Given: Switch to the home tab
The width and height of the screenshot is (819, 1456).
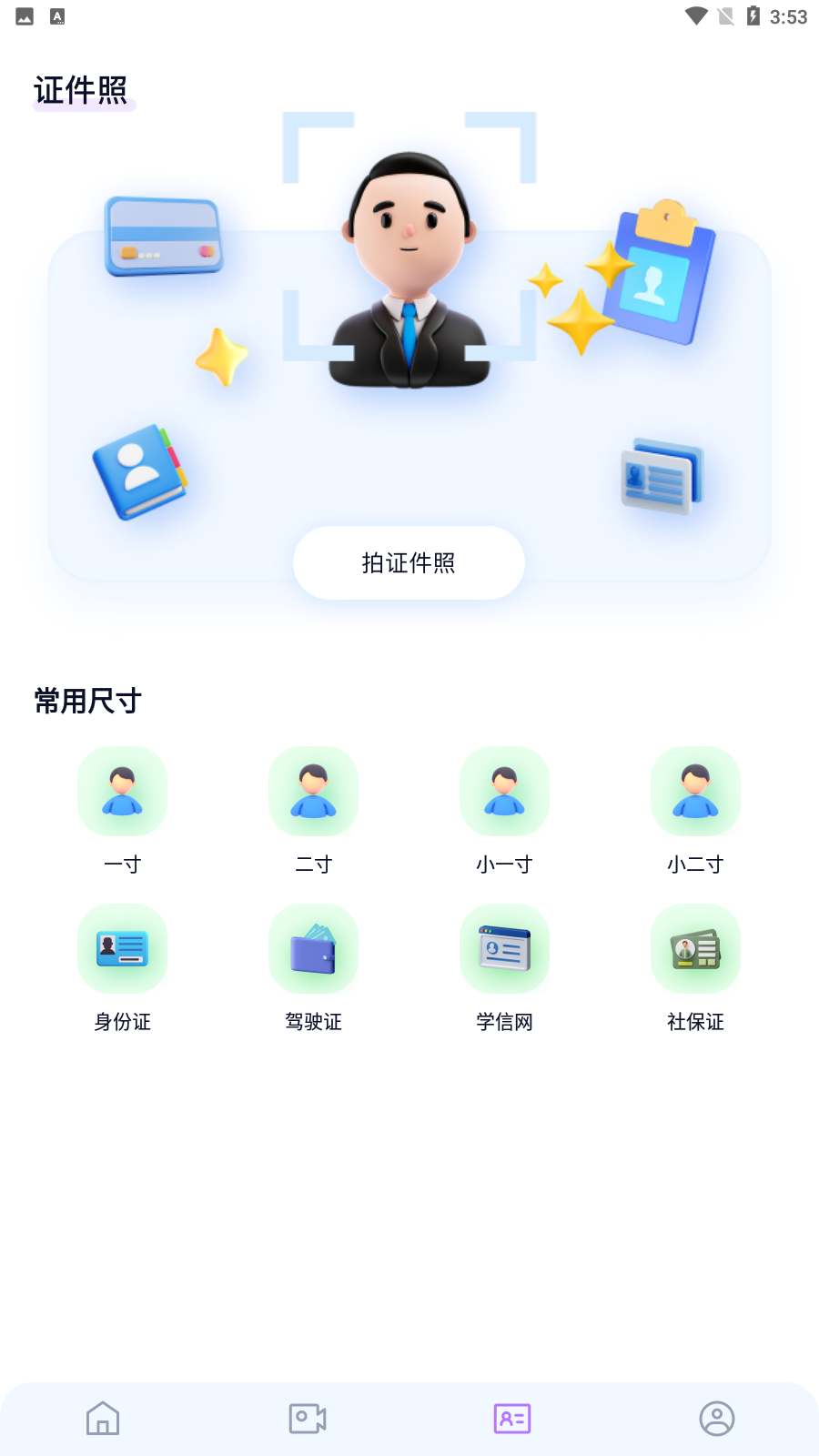Looking at the screenshot, I should click(103, 1418).
